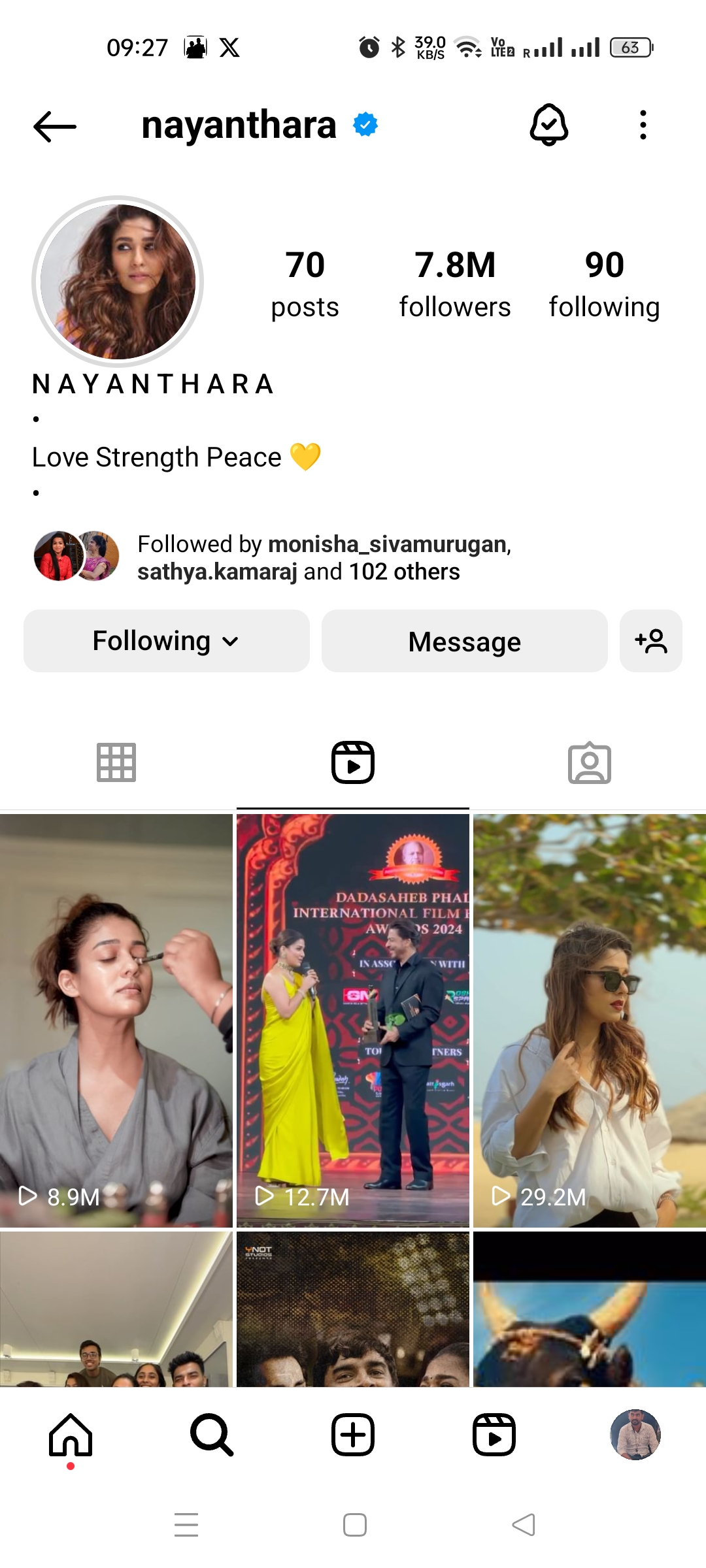The width and height of the screenshot is (706, 1568).
Task: Create a new post
Action: 353,1435
